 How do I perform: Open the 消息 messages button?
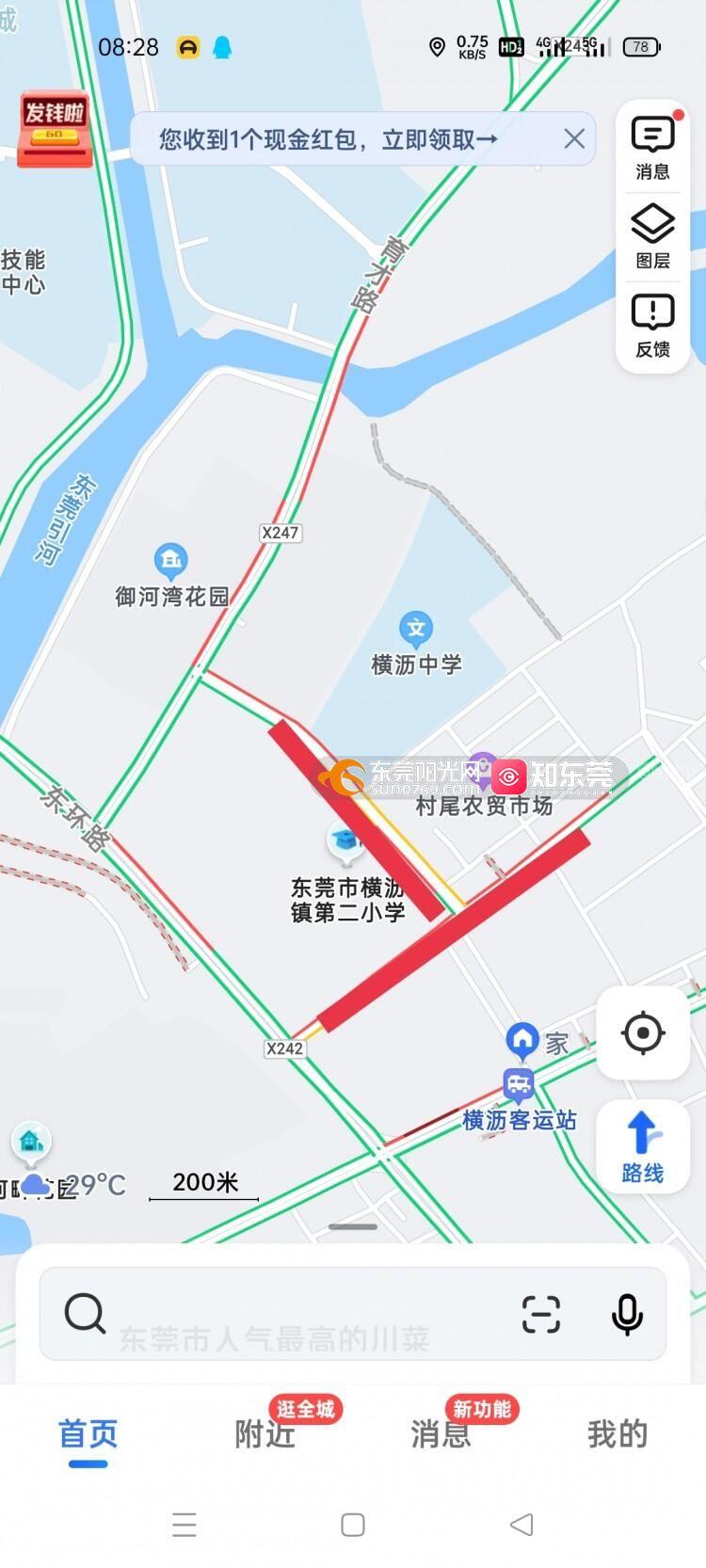click(x=652, y=148)
